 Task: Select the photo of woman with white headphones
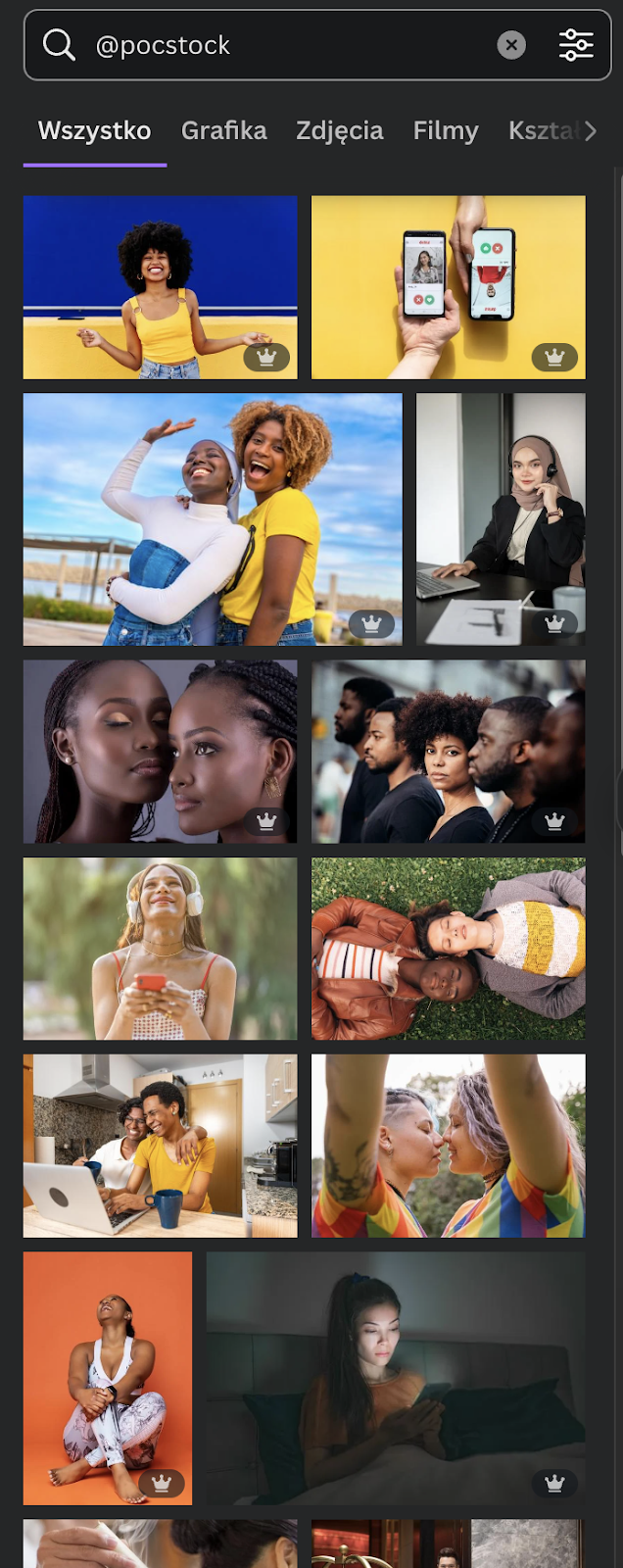tap(160, 949)
